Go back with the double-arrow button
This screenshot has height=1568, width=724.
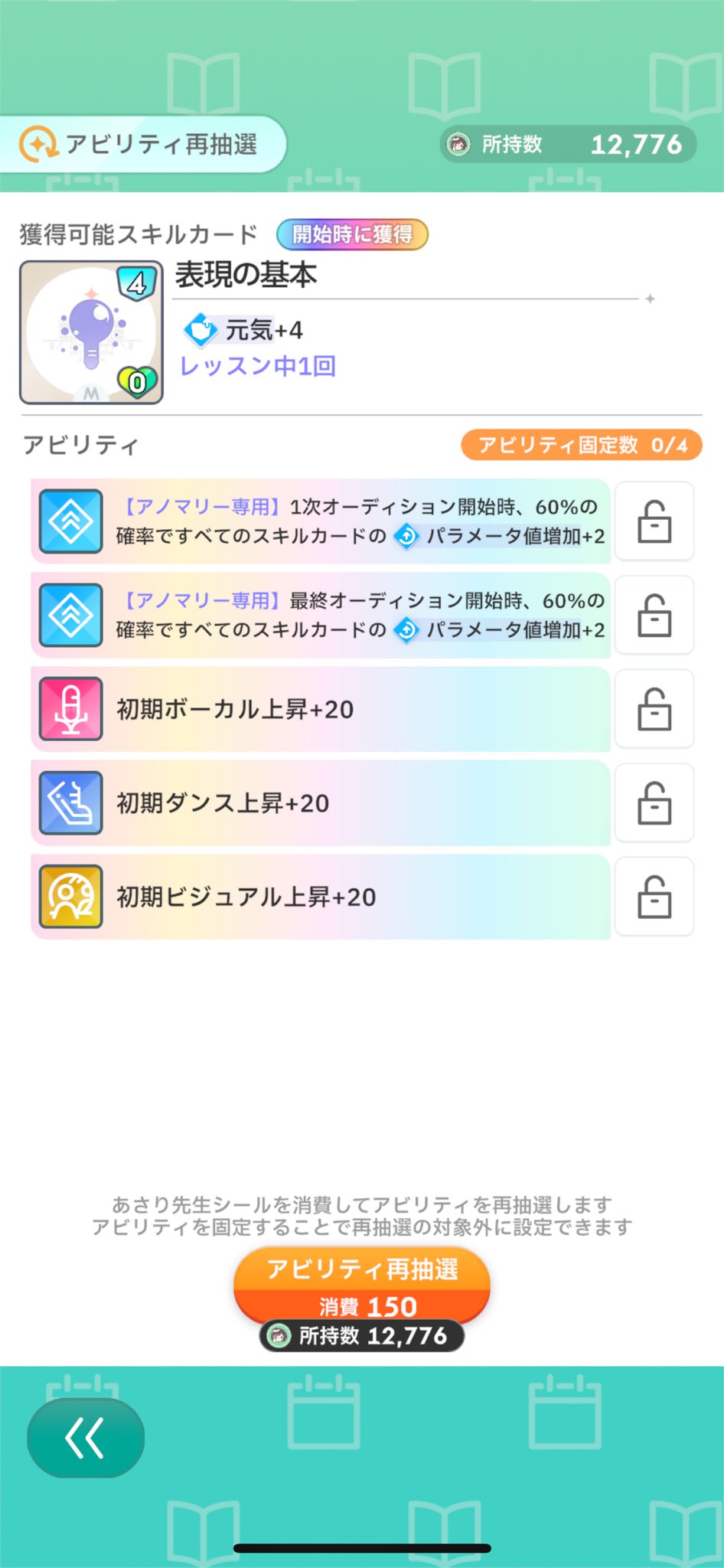tap(85, 1437)
